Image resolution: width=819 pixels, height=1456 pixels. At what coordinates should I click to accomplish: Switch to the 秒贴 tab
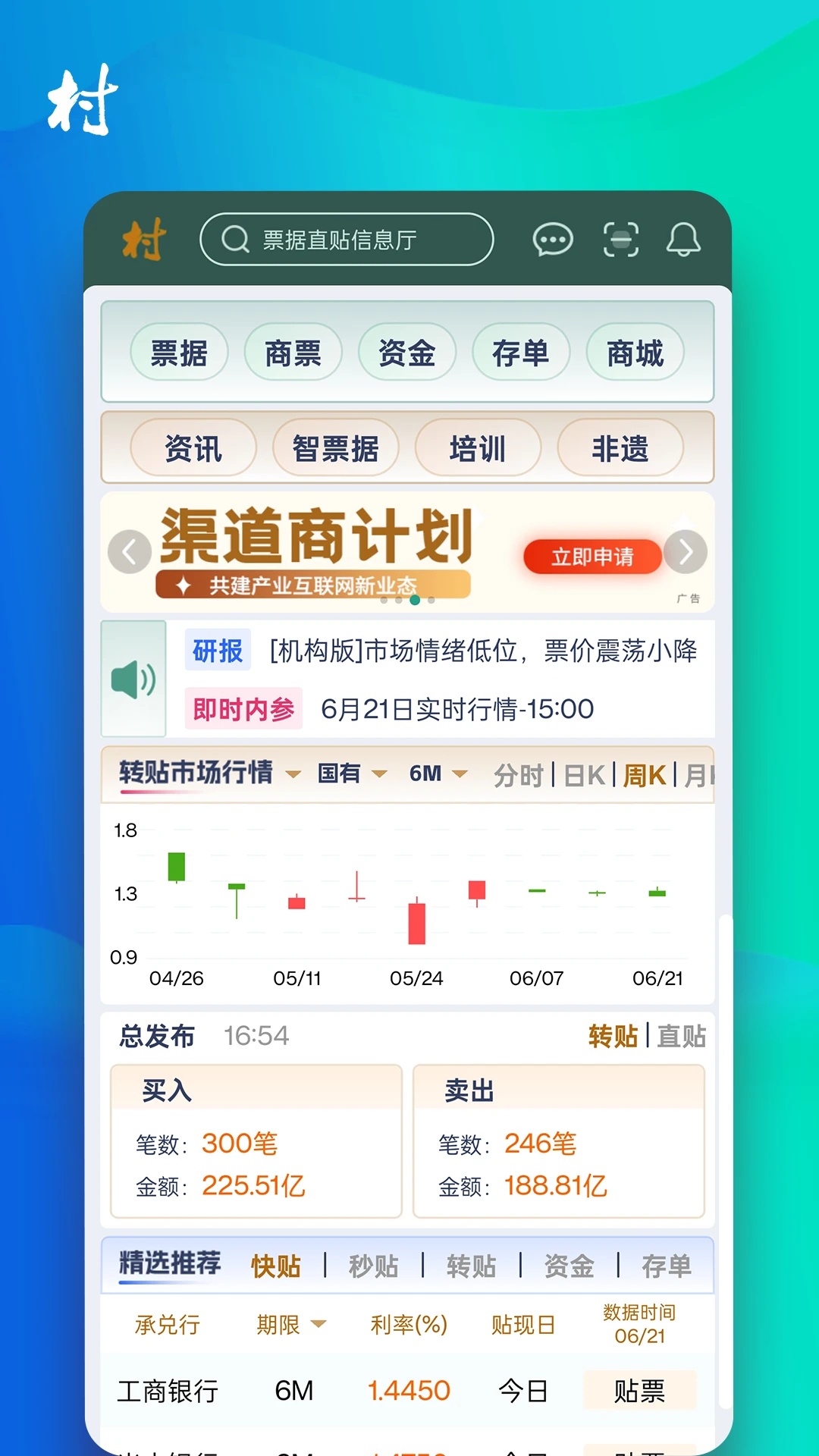click(x=373, y=1265)
